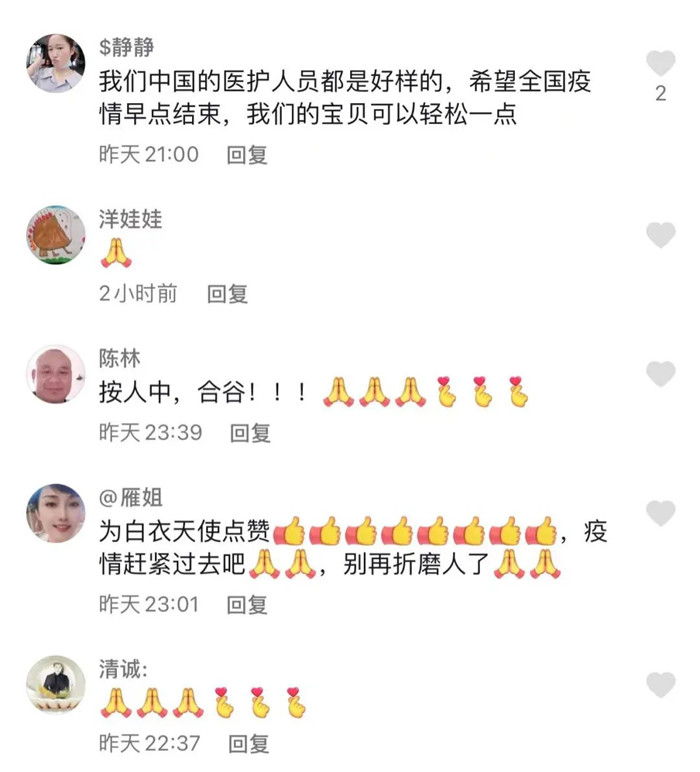Tap 回复 under 洋娃娃's comment
The width and height of the screenshot is (700, 772).
pyautogui.click(x=227, y=294)
